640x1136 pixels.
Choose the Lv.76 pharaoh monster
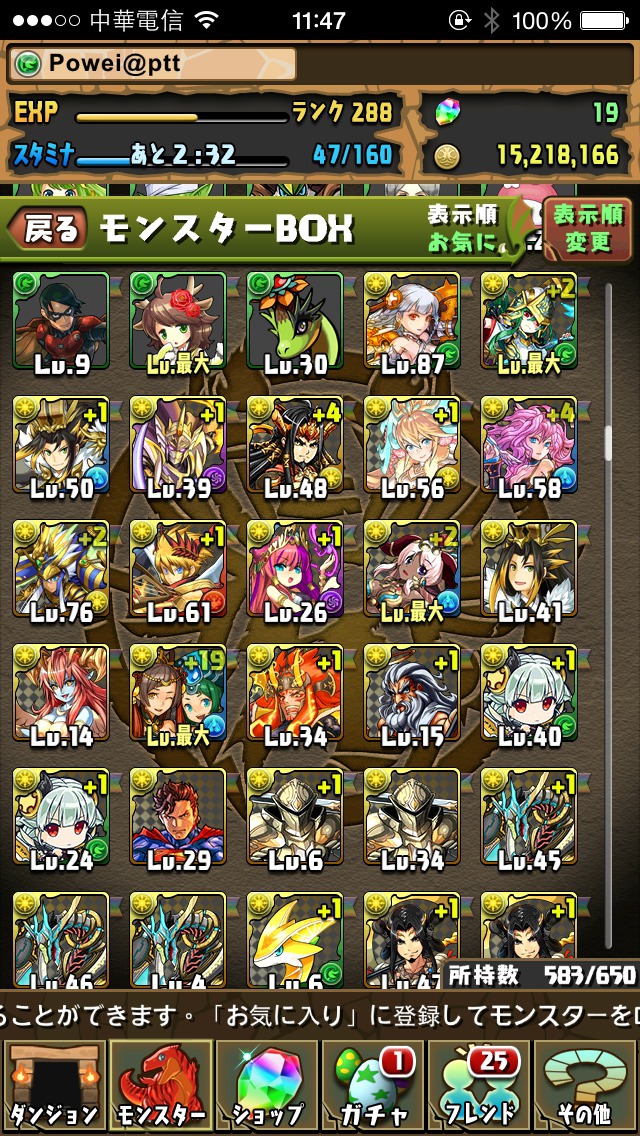pos(61,571)
